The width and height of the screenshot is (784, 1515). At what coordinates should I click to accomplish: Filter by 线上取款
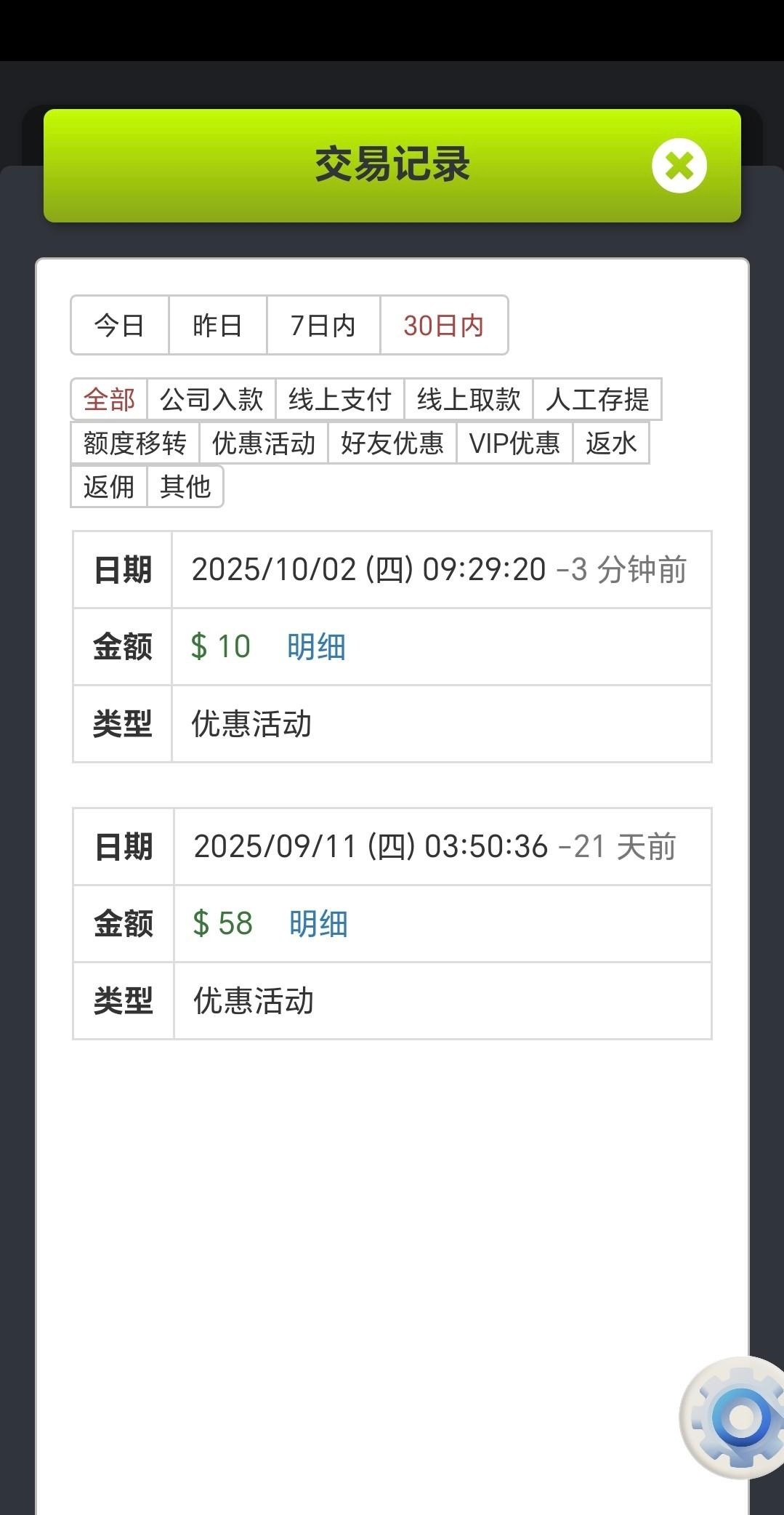[x=469, y=399]
